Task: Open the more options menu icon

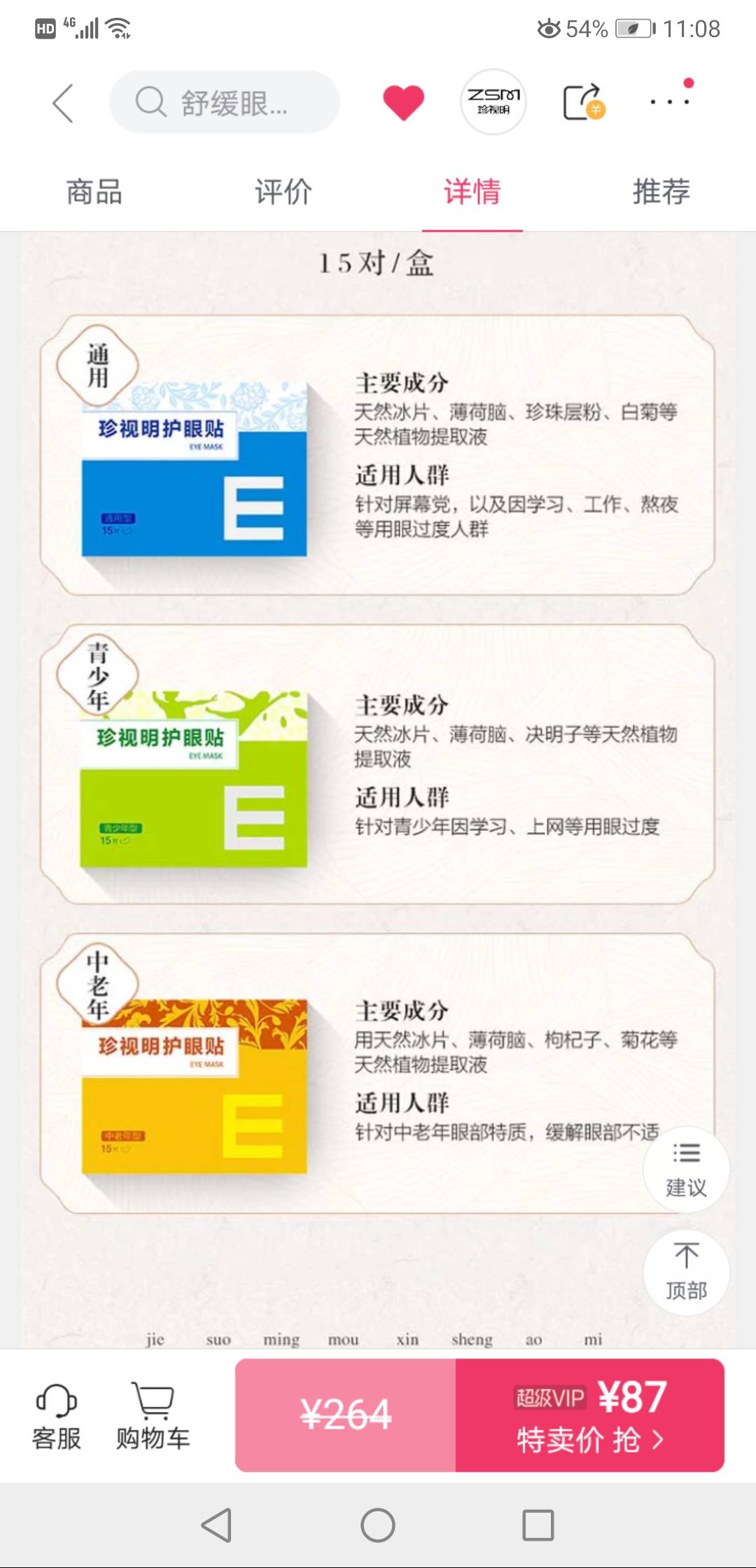Action: [x=666, y=101]
